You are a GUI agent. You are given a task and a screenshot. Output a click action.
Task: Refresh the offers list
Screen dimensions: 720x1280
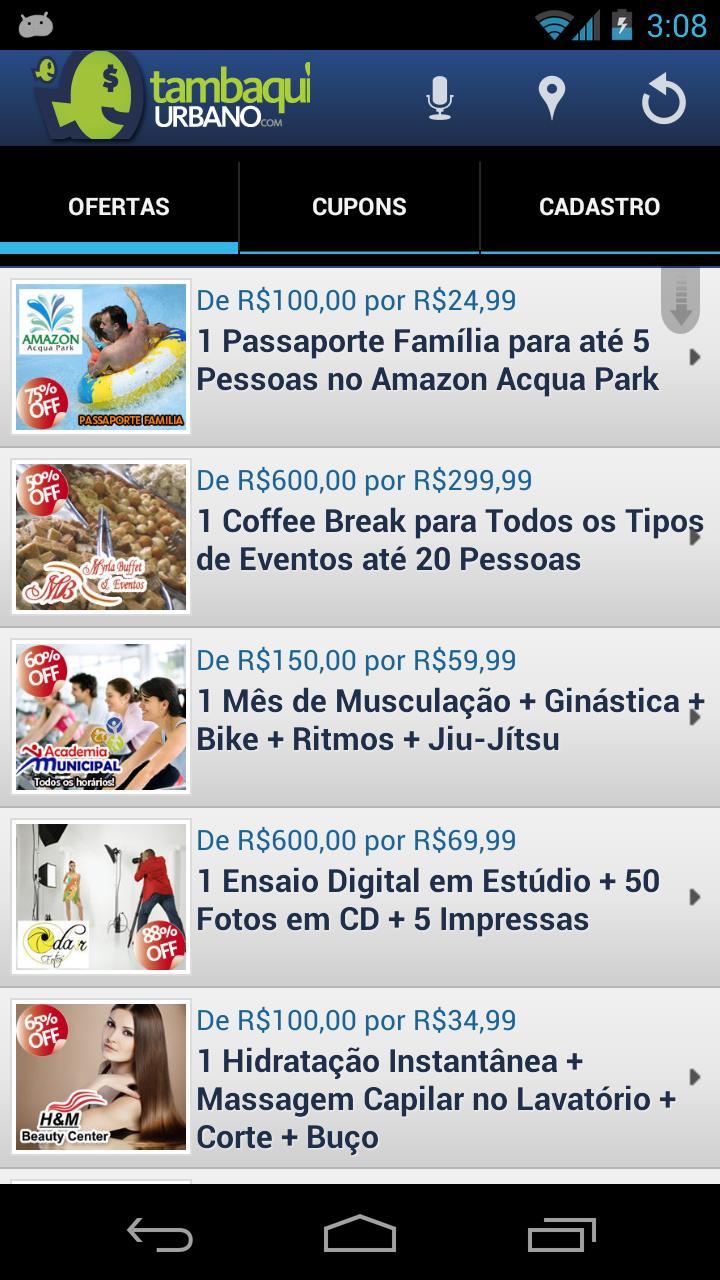coord(662,97)
